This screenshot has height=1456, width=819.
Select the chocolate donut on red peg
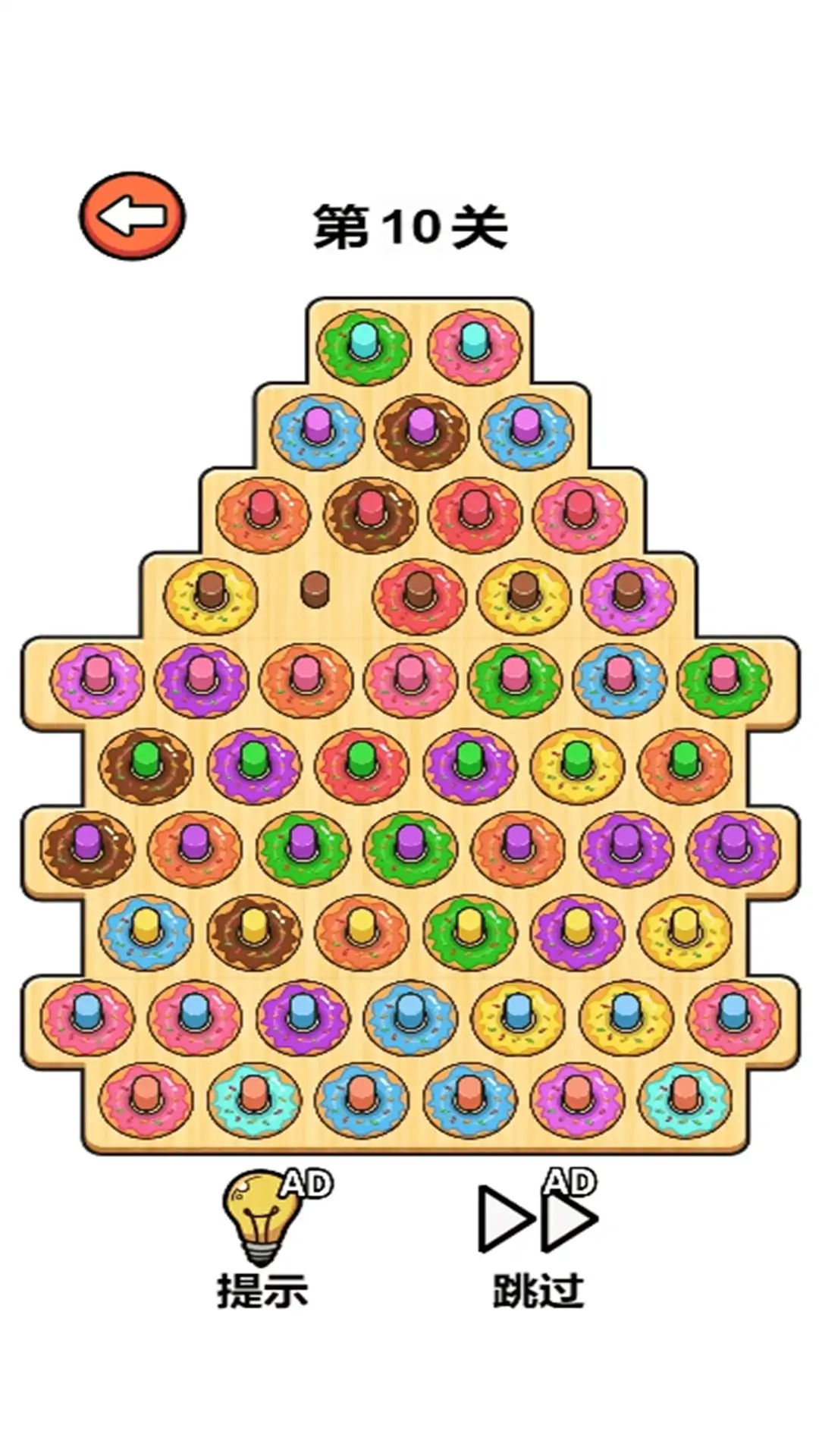click(371, 513)
